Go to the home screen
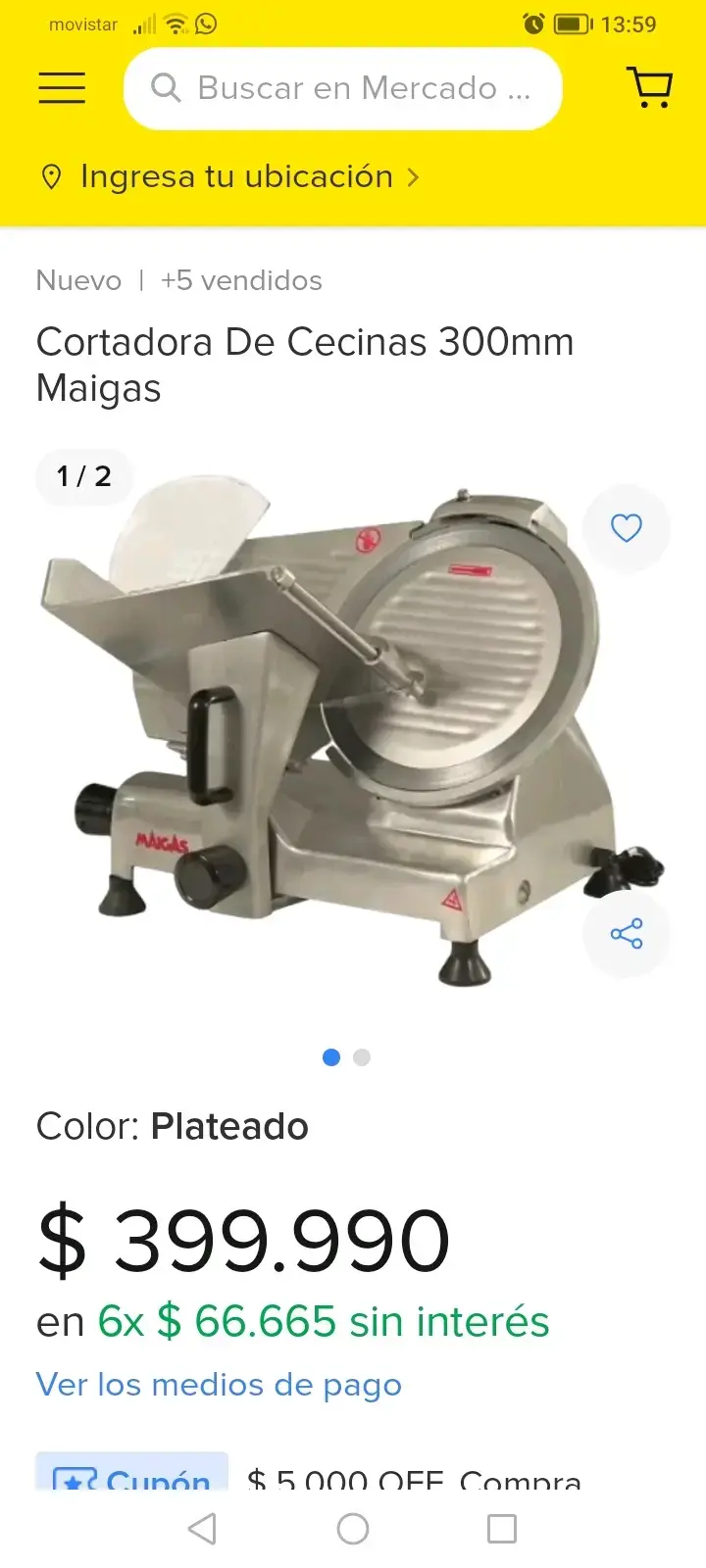Viewport: 706px width, 1568px height. point(353,1529)
